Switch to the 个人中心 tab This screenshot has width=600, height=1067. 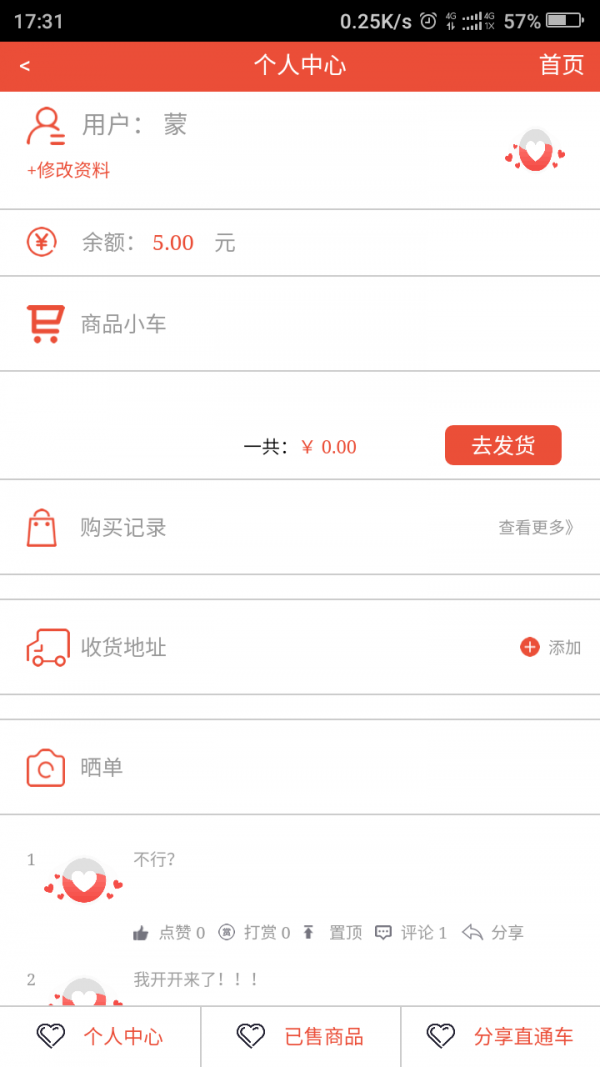tap(100, 1037)
